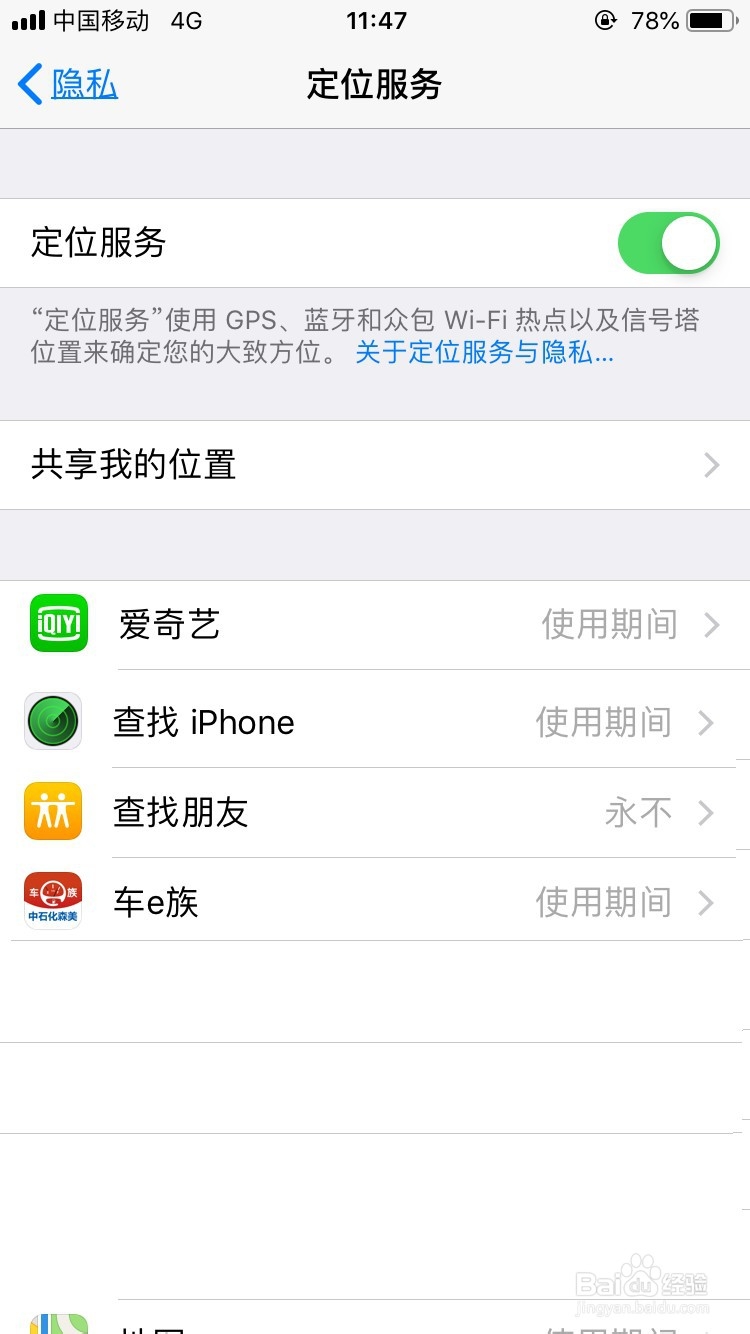Expand the 共享我的位置 row chevron

click(x=712, y=465)
